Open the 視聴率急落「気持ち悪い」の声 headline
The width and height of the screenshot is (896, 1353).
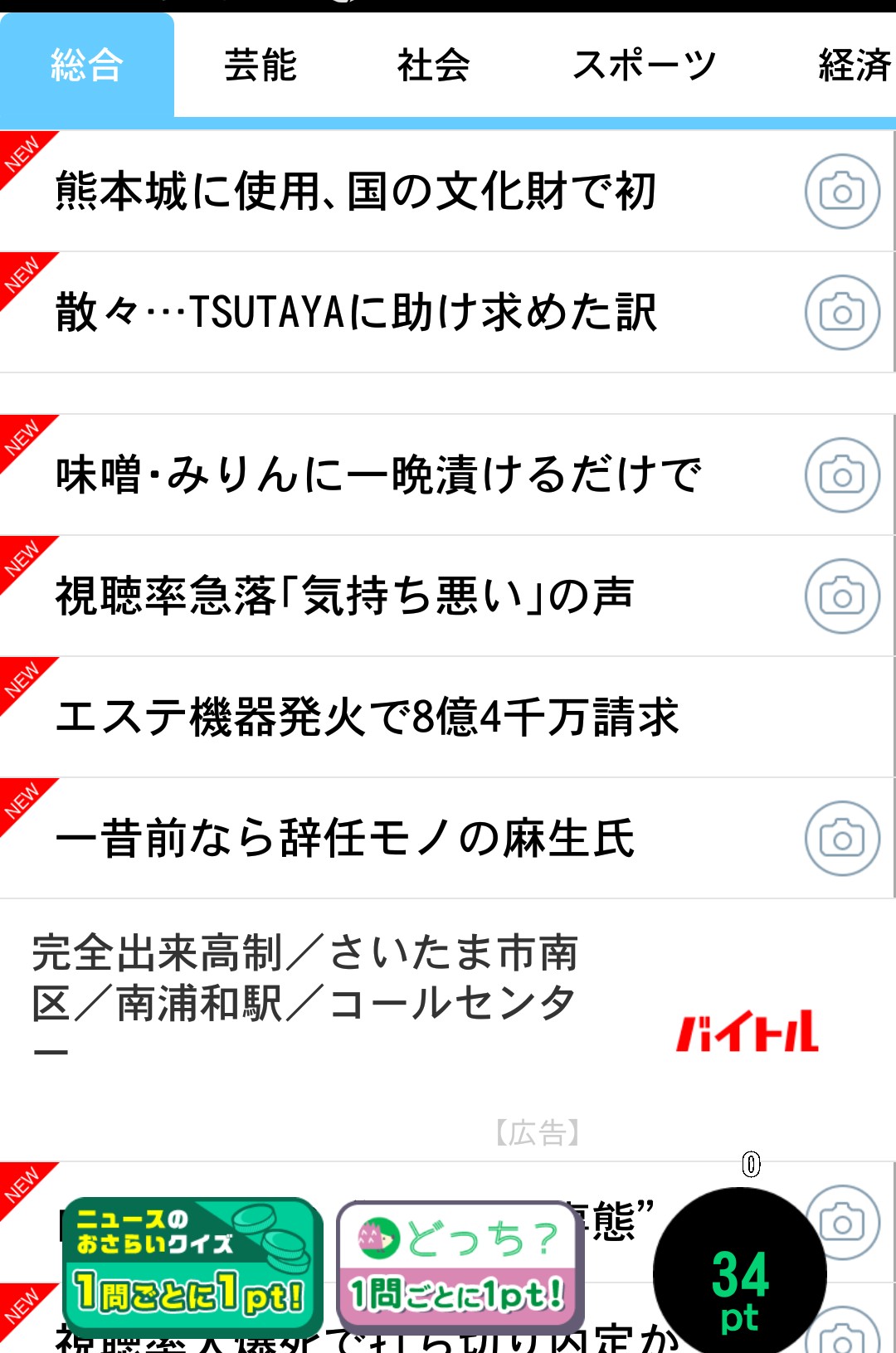pos(345,596)
